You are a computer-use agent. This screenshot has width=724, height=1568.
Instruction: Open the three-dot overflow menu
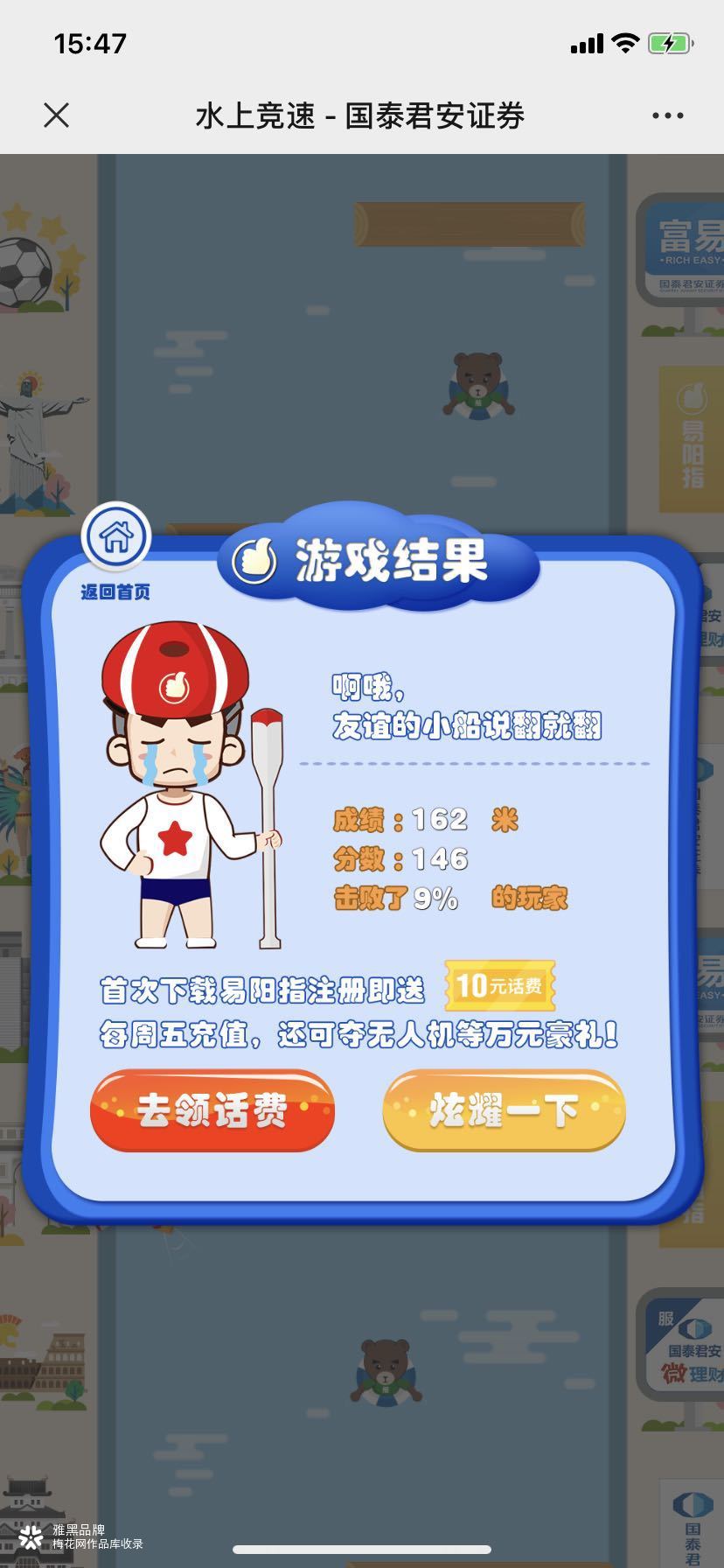pyautogui.click(x=667, y=115)
